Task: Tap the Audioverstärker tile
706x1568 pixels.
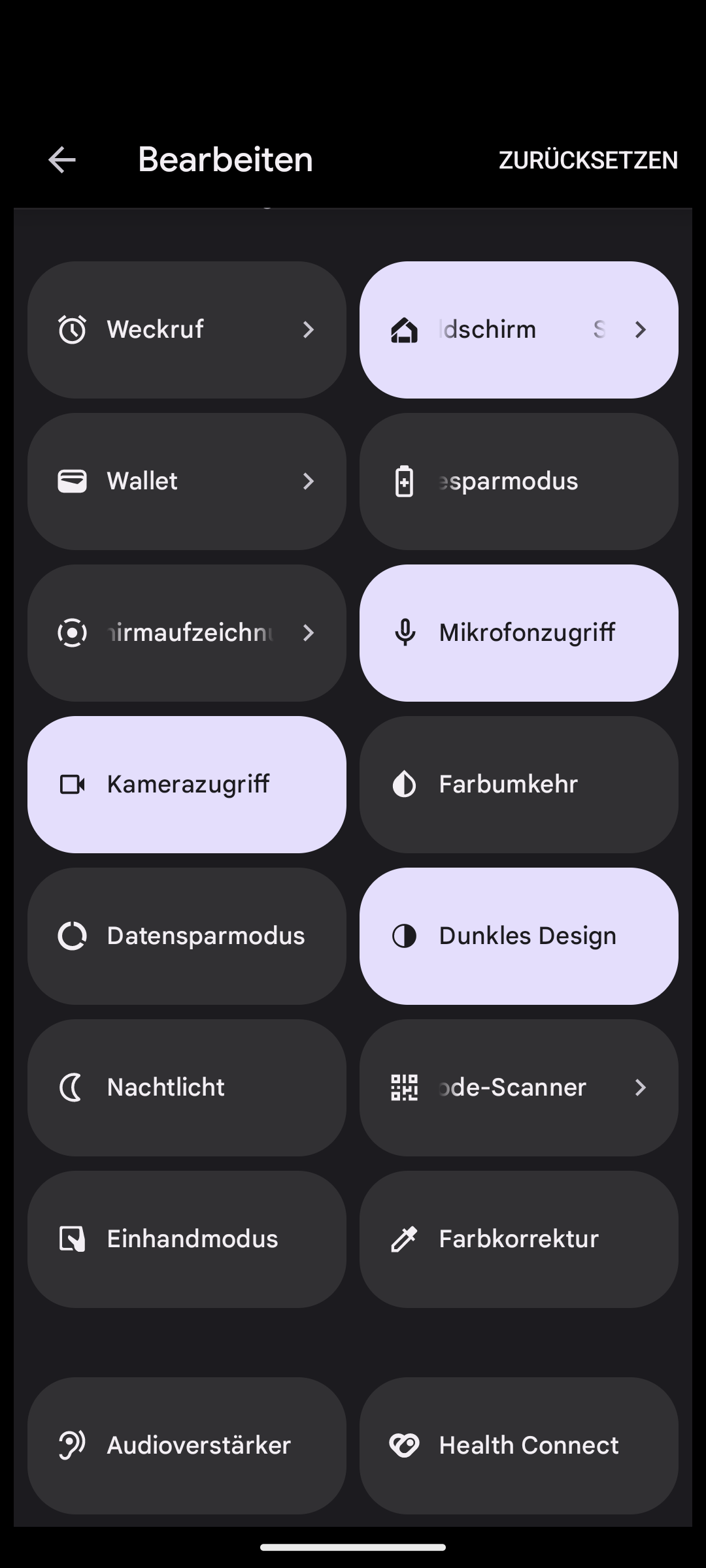Action: [186, 1446]
